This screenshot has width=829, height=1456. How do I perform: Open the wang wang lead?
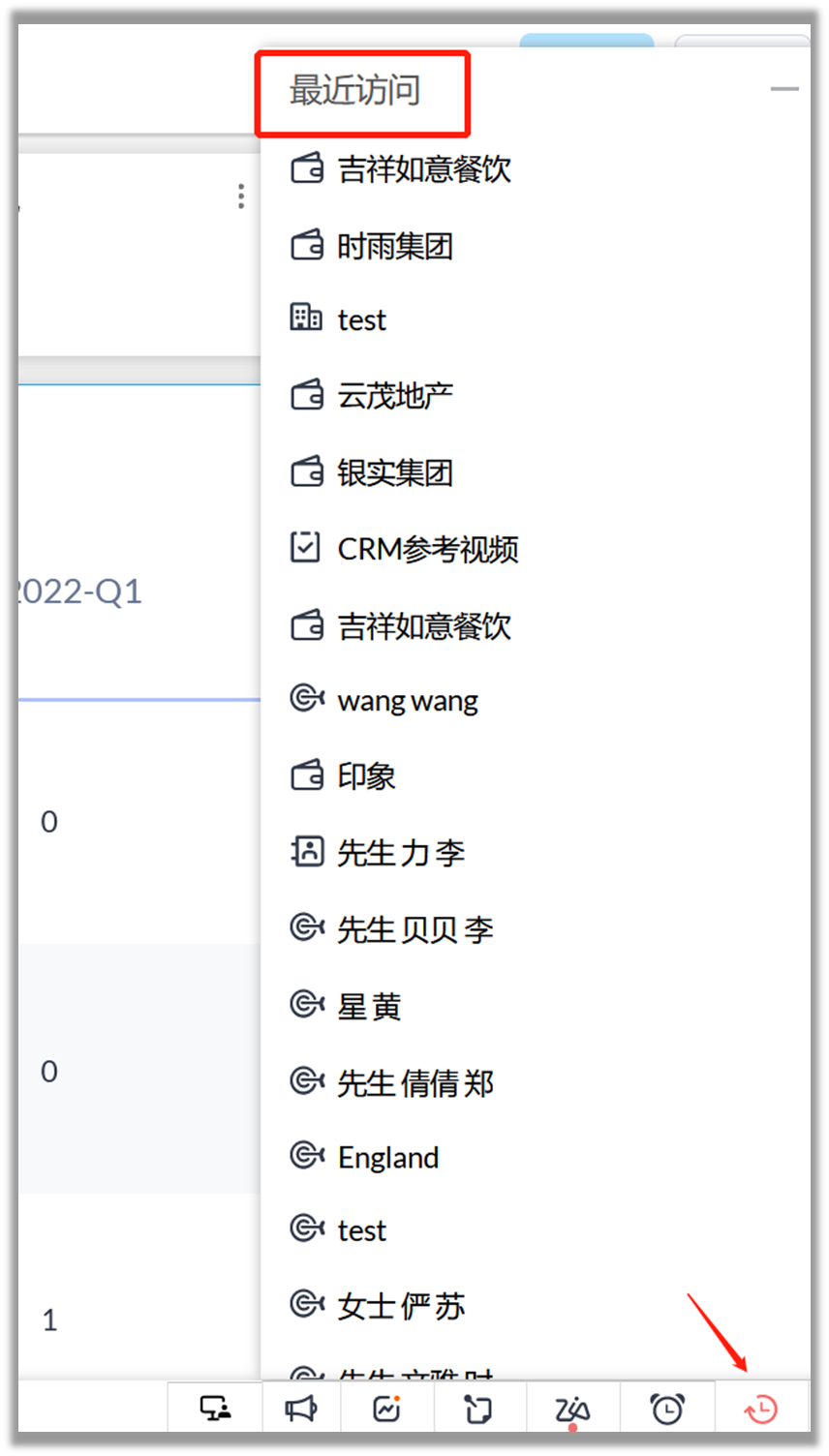point(407,700)
